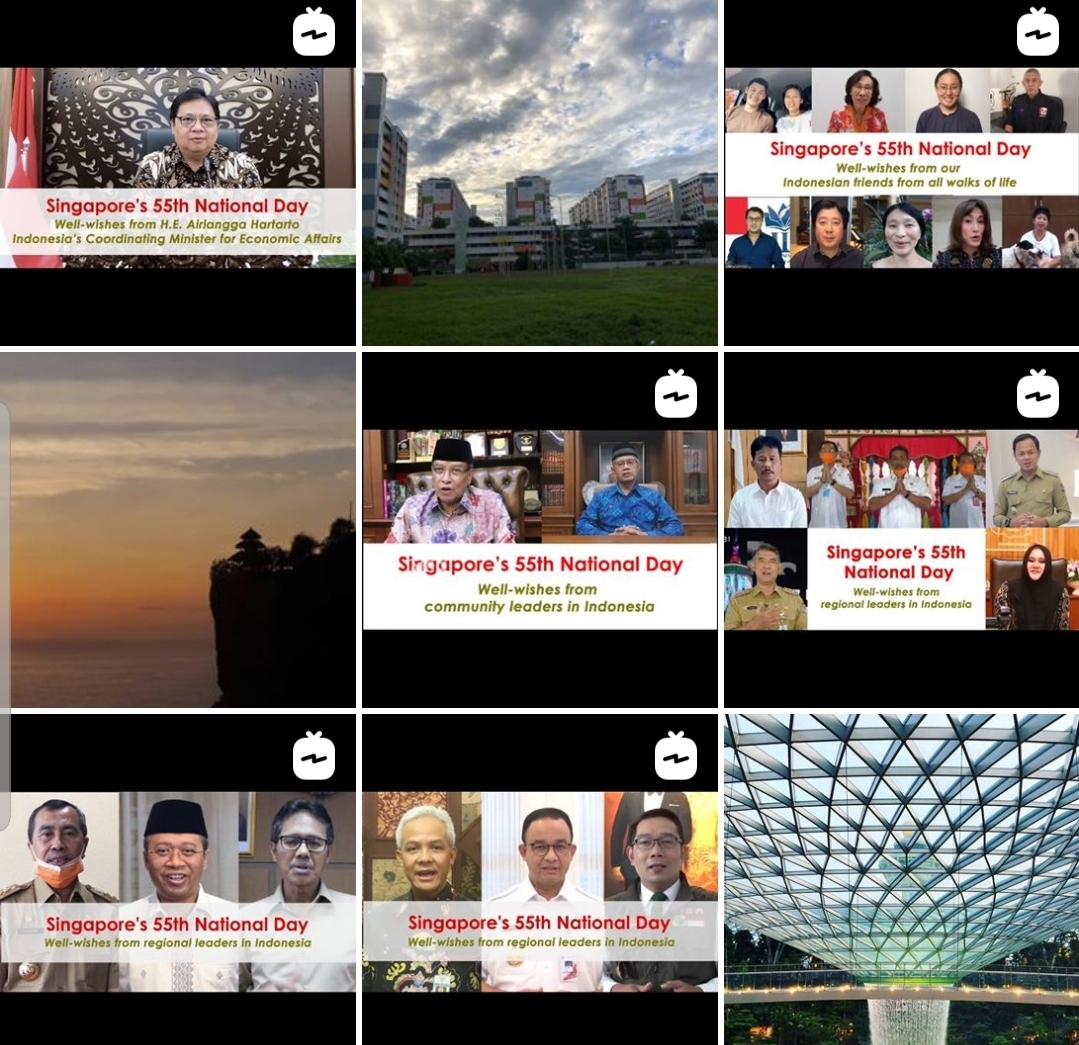Open the 'Indonesian friends from all walks of life' video
This screenshot has height=1045, width=1079.
point(901,170)
